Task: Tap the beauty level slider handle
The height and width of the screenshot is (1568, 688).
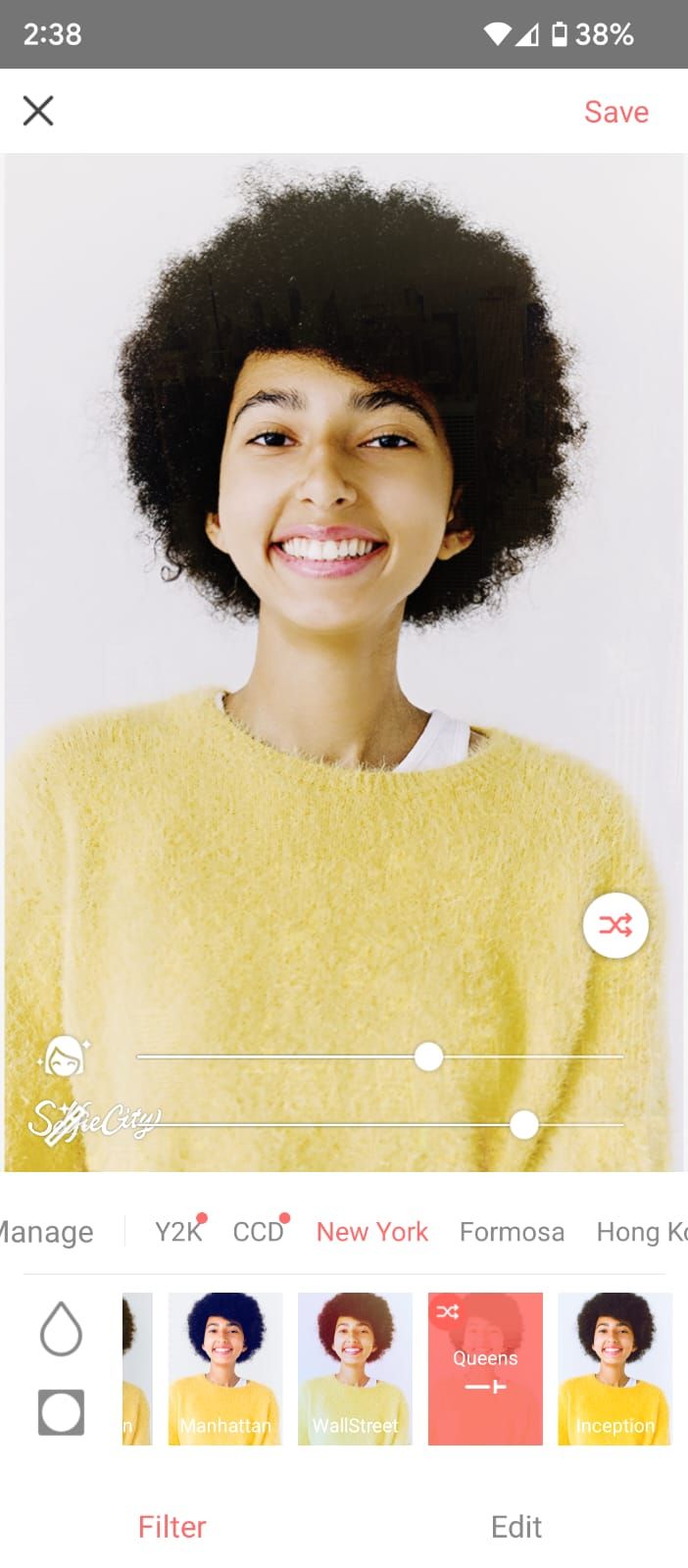Action: [x=428, y=1056]
